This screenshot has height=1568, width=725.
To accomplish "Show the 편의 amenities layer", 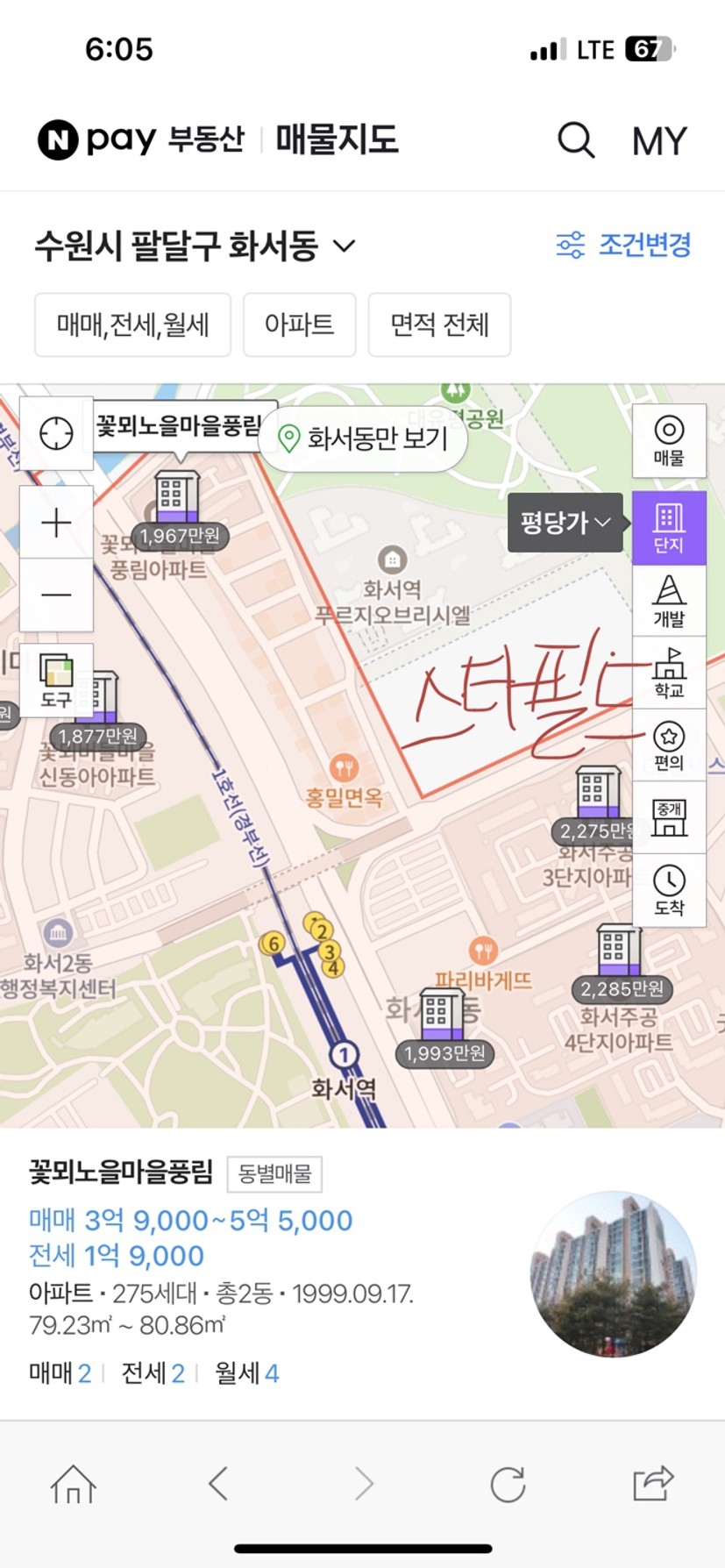I will pyautogui.click(x=669, y=745).
